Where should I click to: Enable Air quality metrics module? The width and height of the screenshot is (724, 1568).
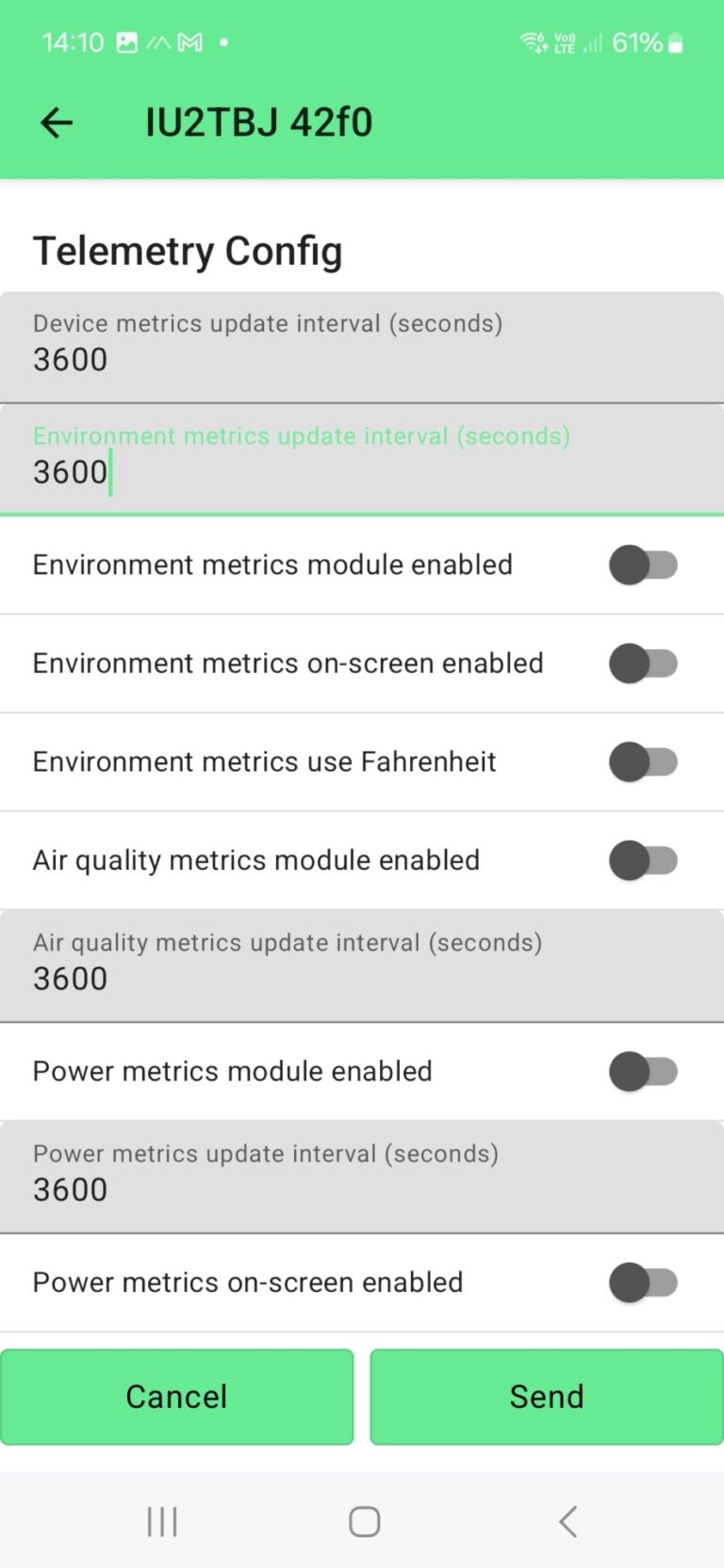643,860
